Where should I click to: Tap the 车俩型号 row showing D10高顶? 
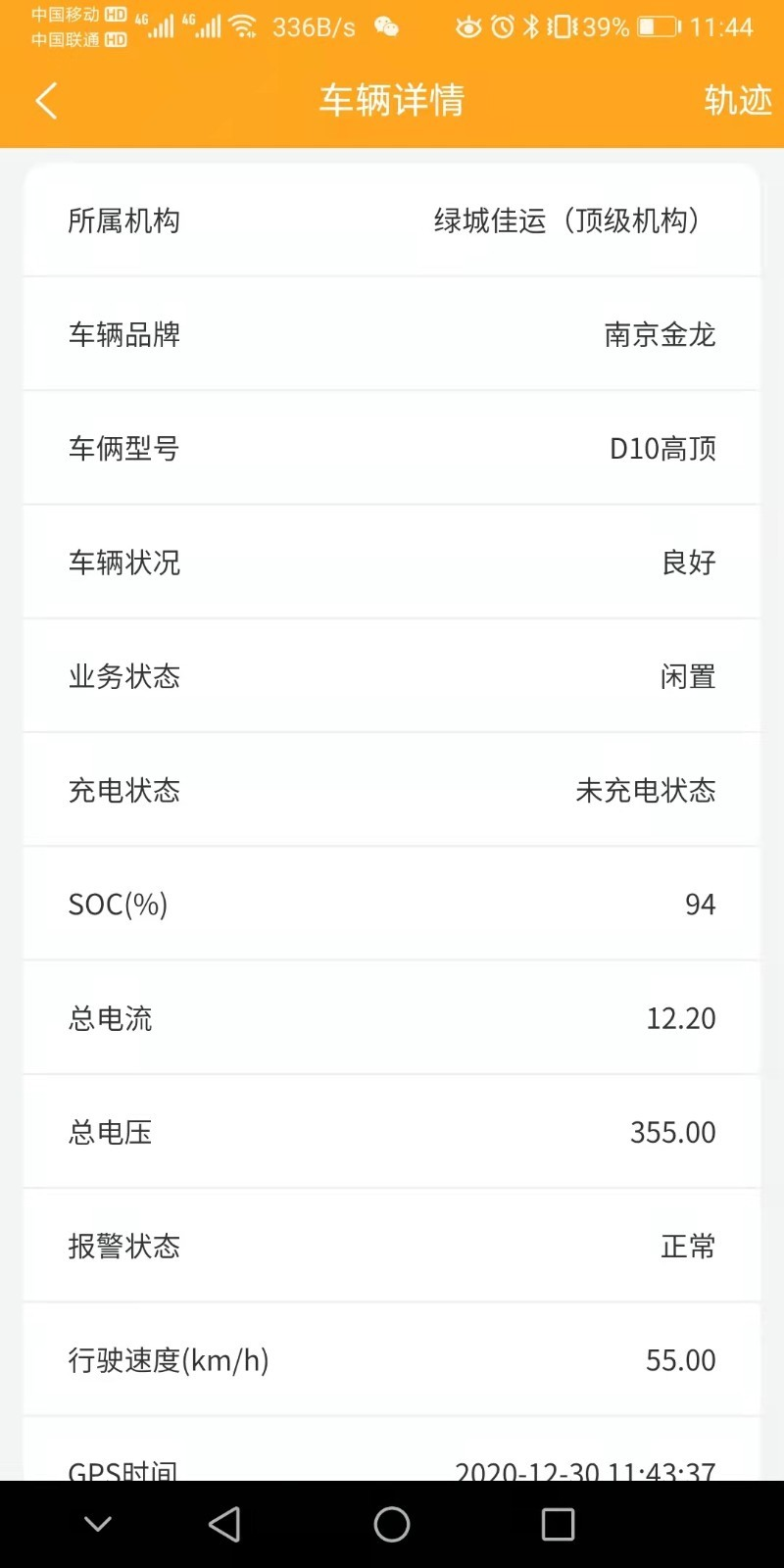click(391, 449)
